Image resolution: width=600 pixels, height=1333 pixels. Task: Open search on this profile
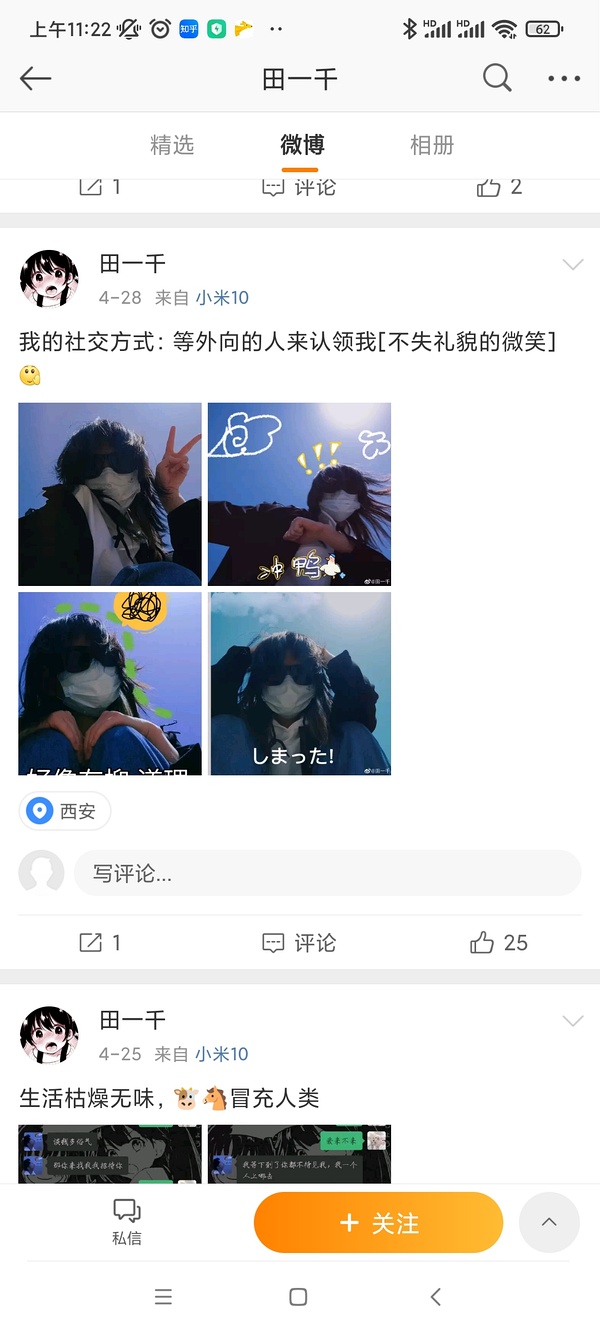(x=497, y=78)
